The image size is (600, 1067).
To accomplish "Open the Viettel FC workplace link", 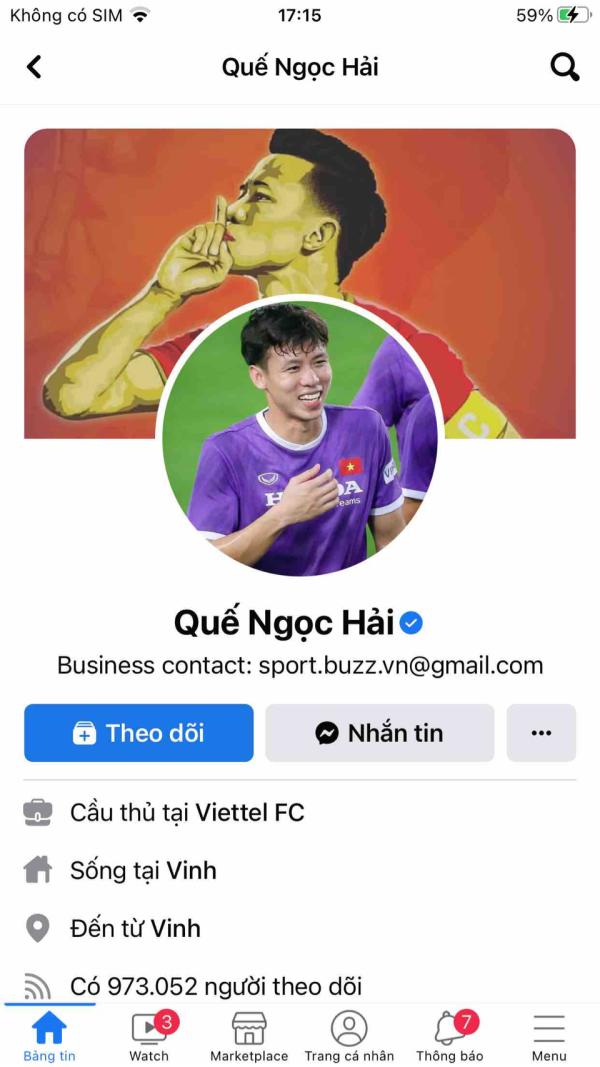I will click(x=249, y=813).
